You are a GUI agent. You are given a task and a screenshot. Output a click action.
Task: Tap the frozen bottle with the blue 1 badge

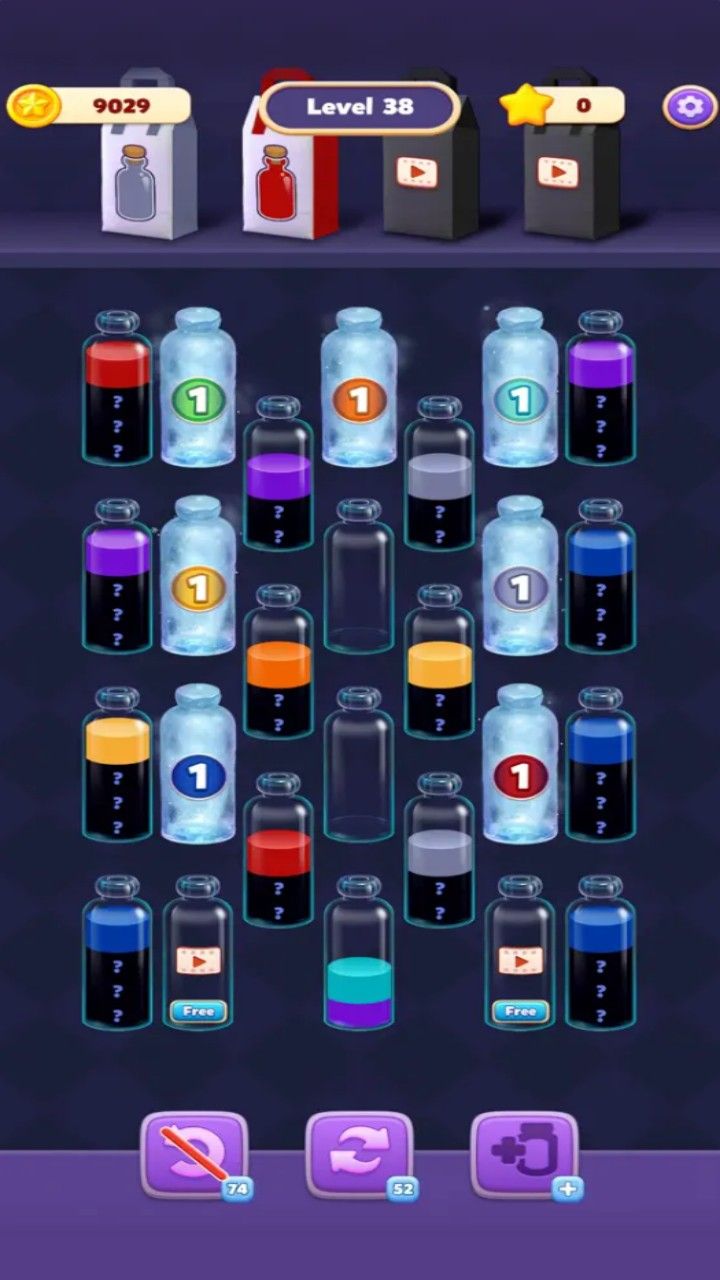click(198, 765)
